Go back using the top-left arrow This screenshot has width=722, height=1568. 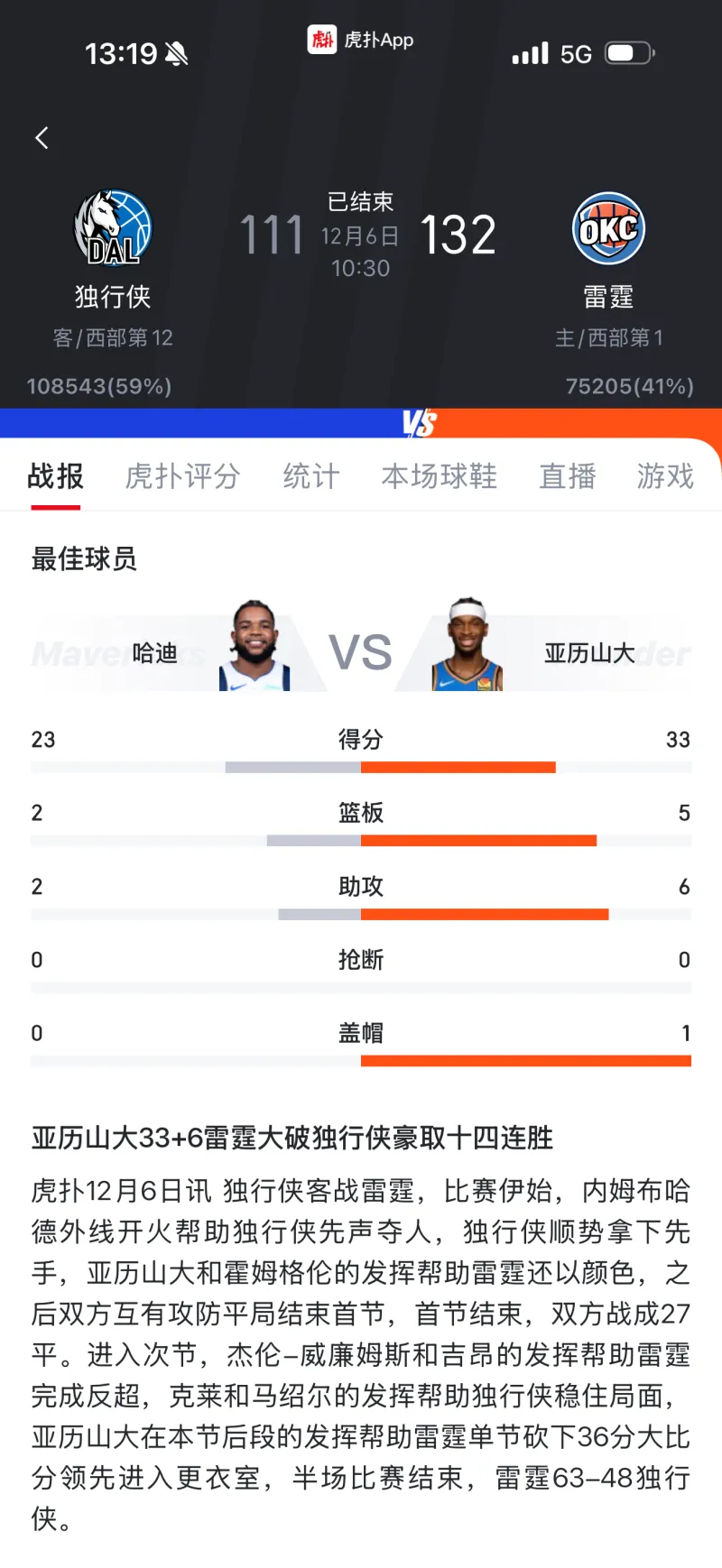click(42, 138)
